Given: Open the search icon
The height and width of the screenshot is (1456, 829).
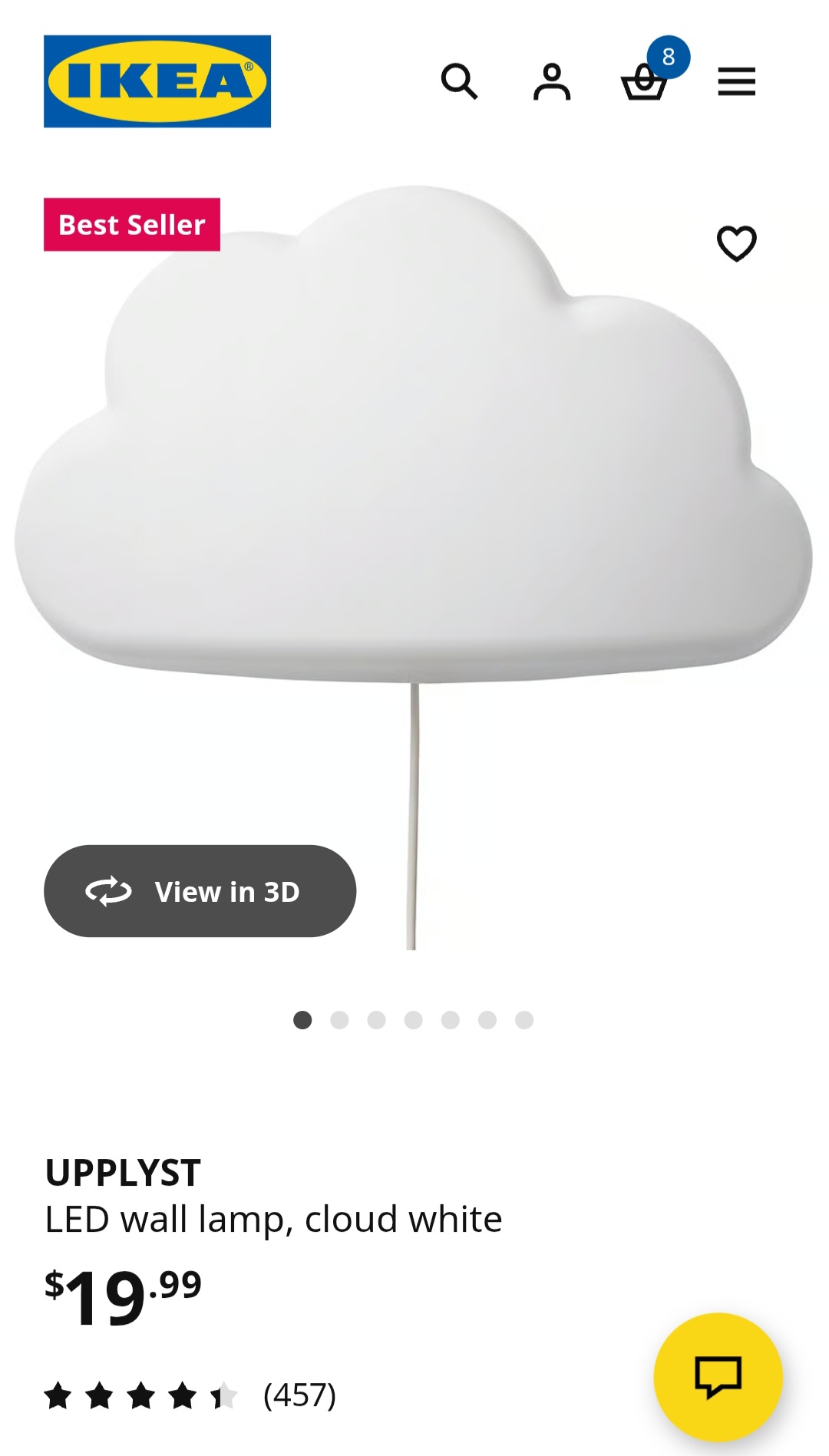Looking at the screenshot, I should (459, 81).
